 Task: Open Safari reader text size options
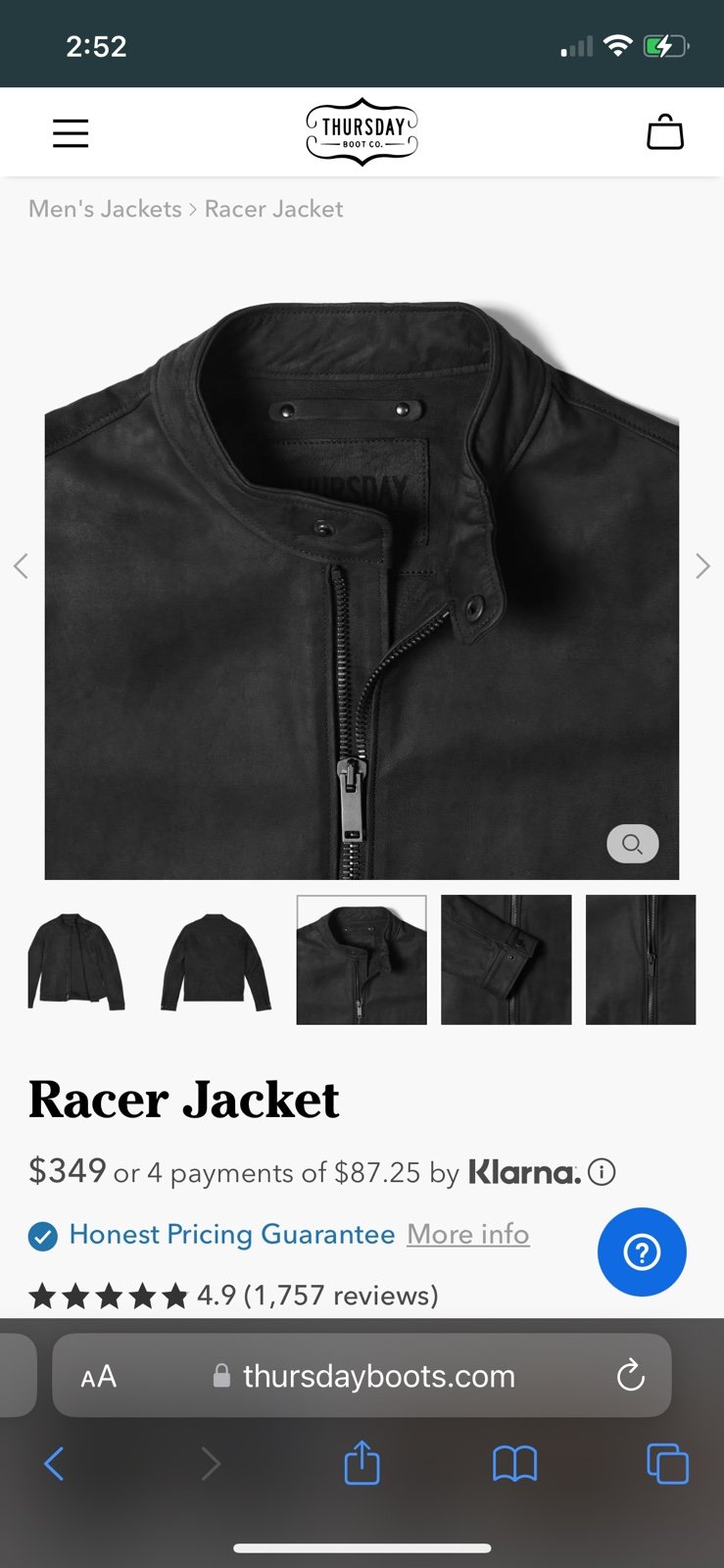click(x=98, y=1377)
